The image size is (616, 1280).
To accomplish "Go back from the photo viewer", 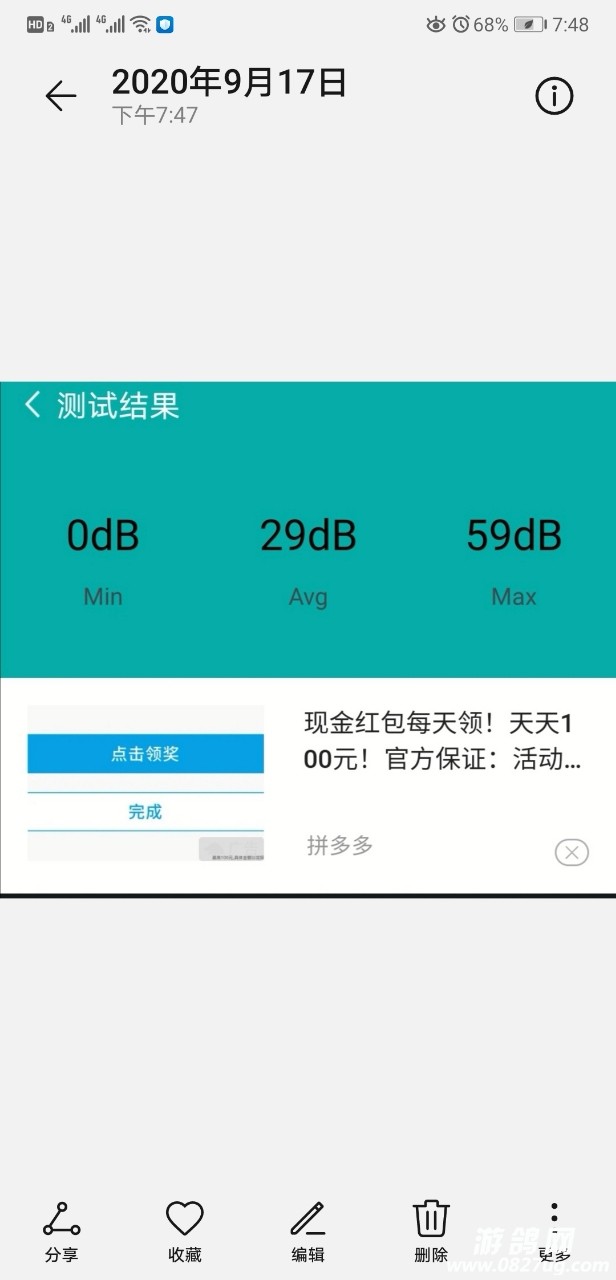I will click(x=60, y=96).
